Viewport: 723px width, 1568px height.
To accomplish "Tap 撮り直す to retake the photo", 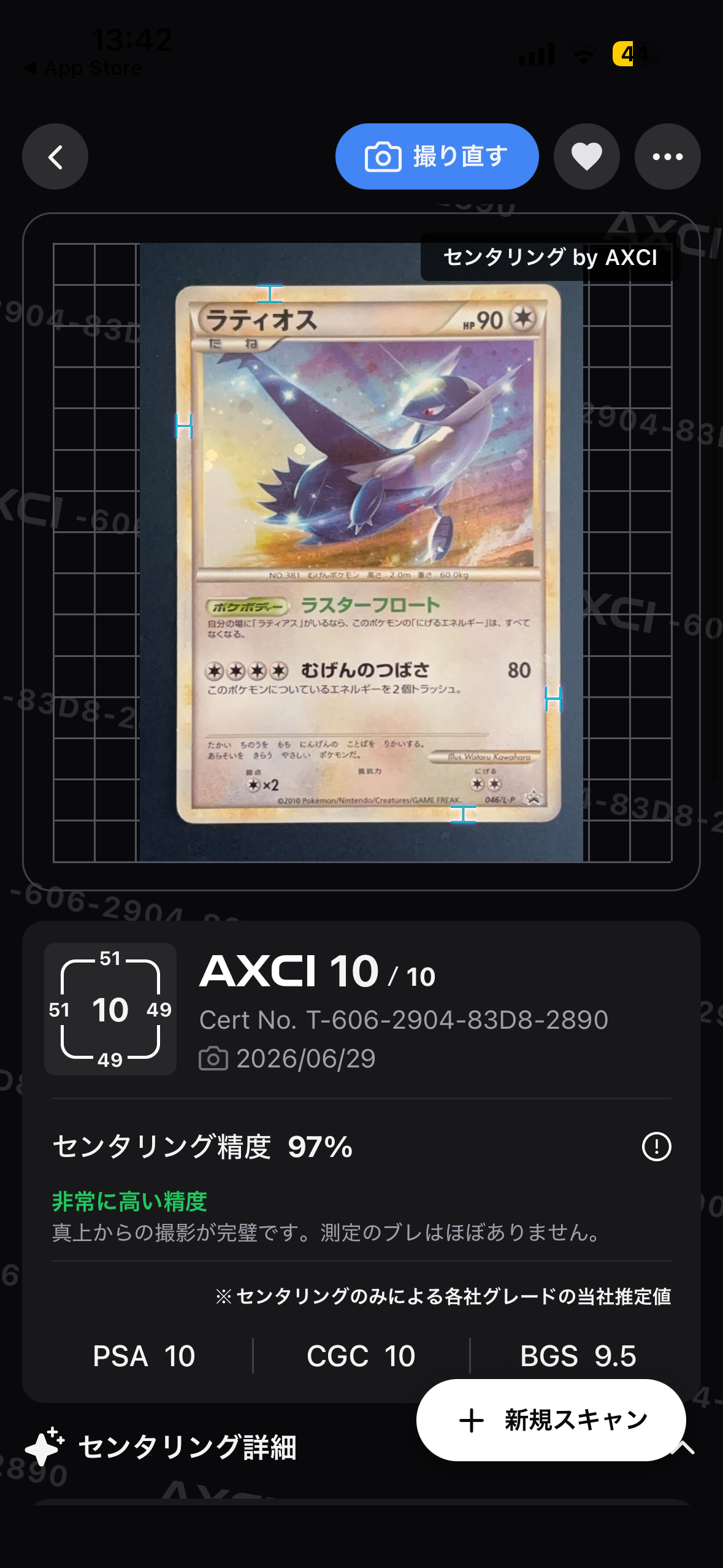I will [437, 157].
